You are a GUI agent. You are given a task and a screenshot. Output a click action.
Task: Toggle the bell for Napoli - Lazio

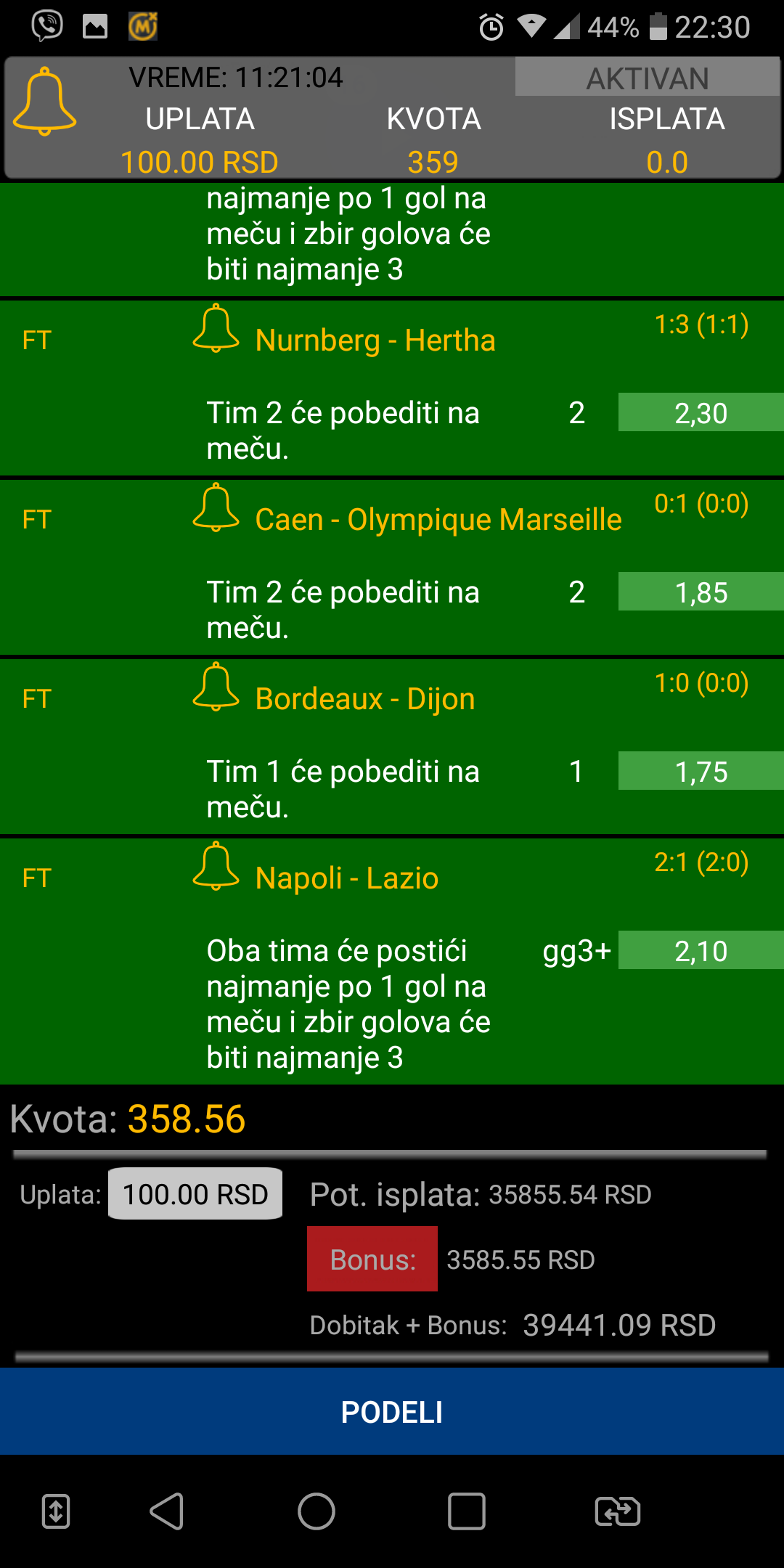[216, 867]
